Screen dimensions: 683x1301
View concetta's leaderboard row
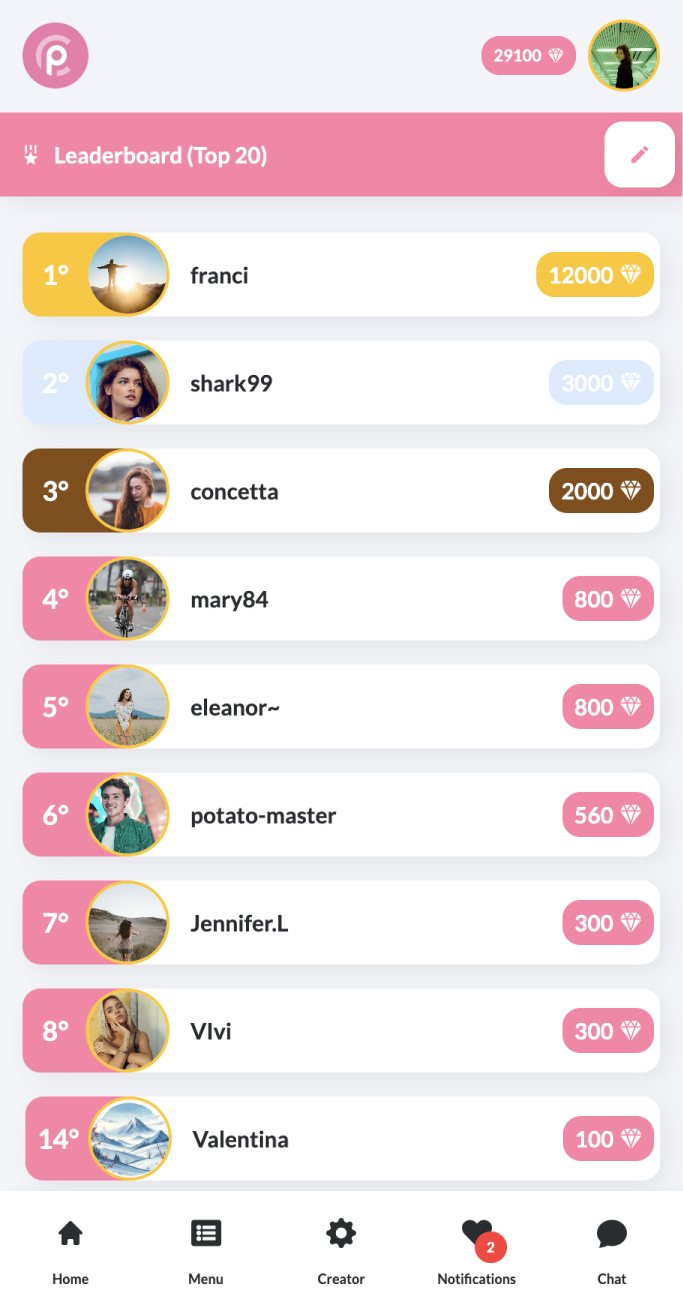click(x=341, y=491)
